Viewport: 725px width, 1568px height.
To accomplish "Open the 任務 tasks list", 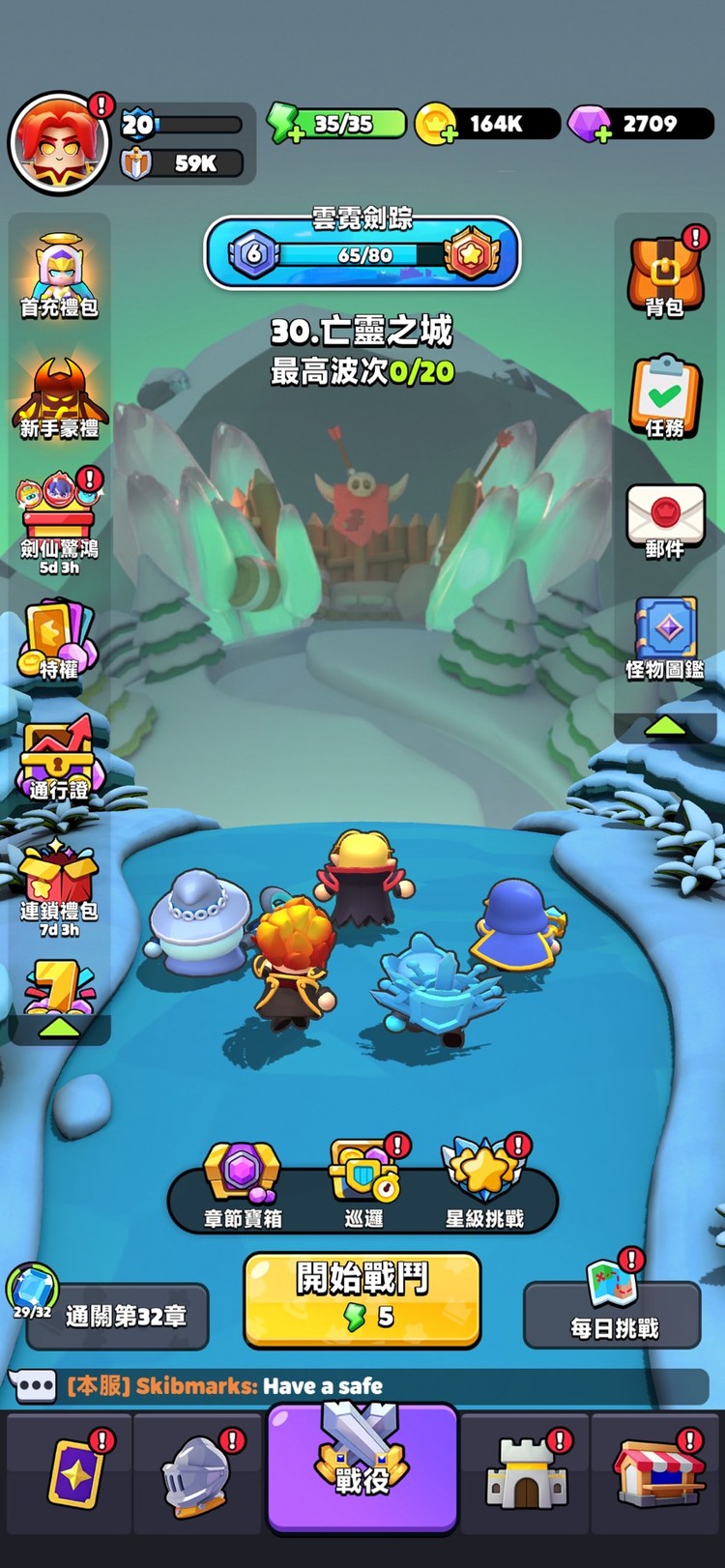I will 664,398.
